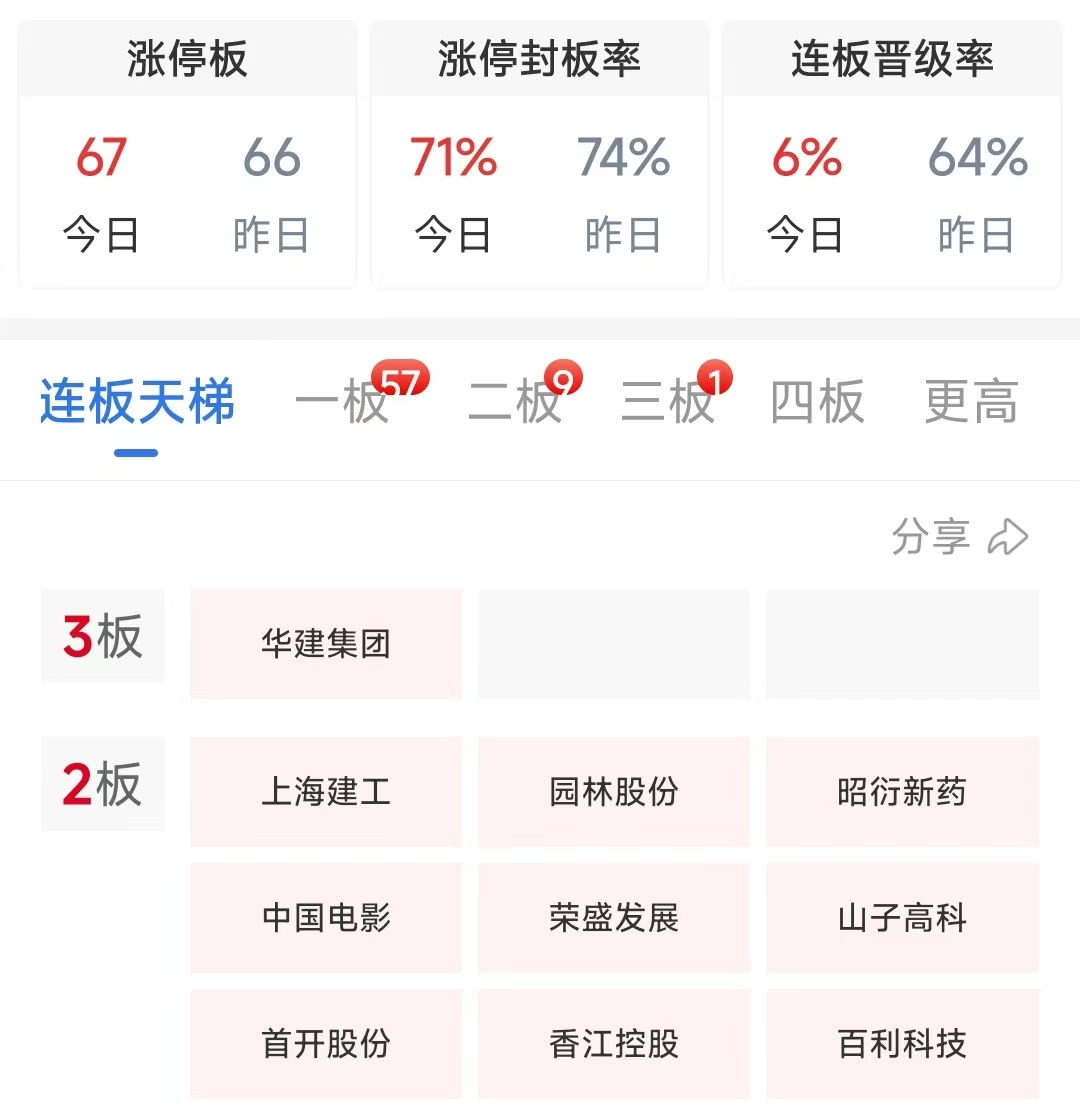Open stock 昭衍新药
This screenshot has width=1080, height=1116.
pyautogui.click(x=902, y=792)
